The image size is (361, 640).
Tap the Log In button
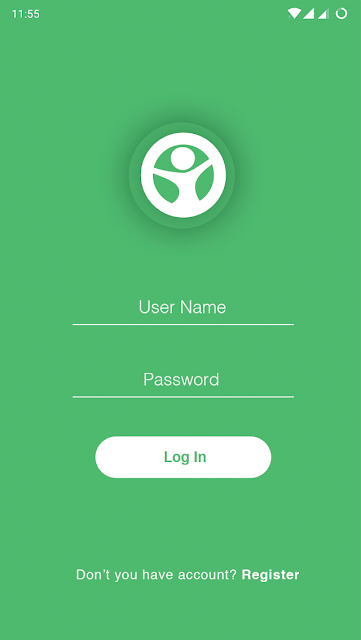pyautogui.click(x=183, y=457)
